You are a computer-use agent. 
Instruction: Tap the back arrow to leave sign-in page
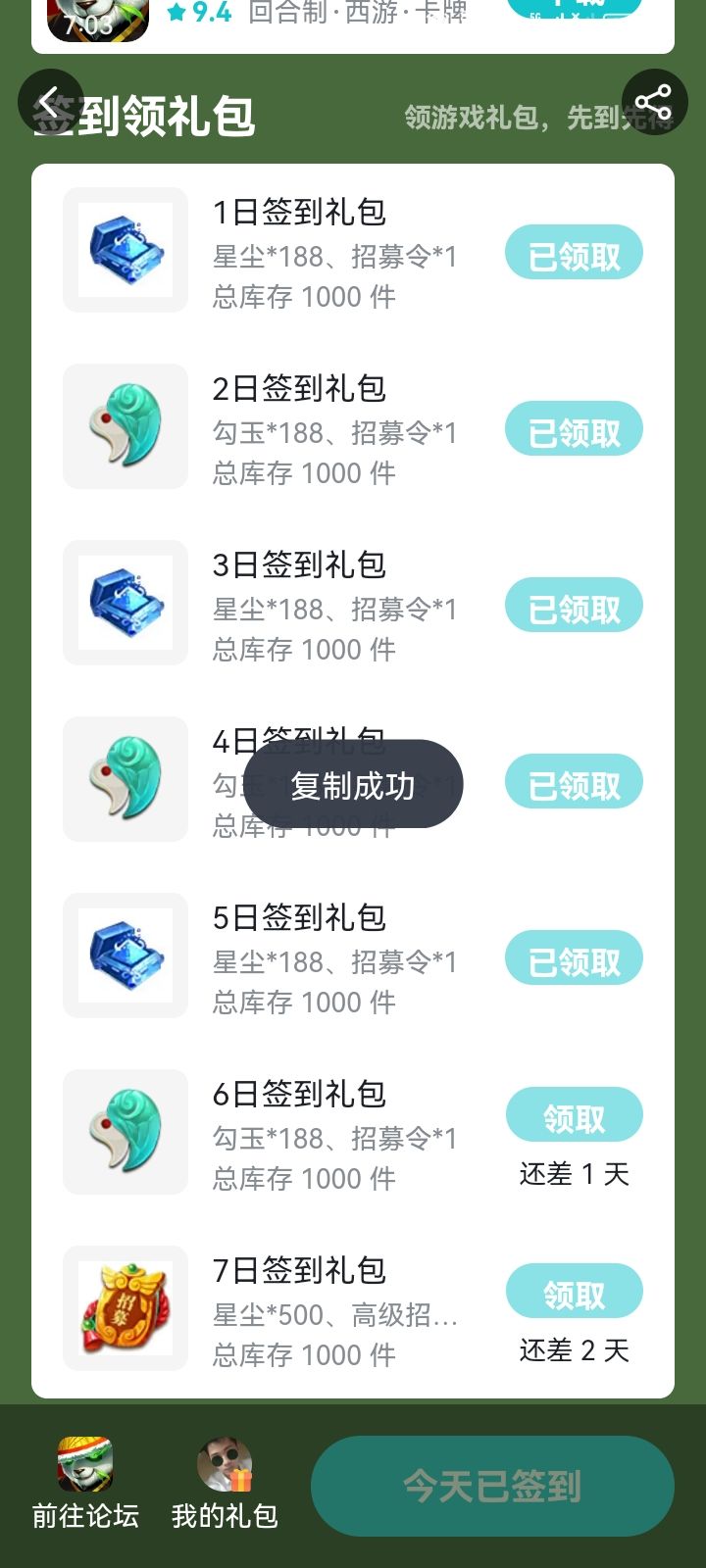(x=49, y=100)
